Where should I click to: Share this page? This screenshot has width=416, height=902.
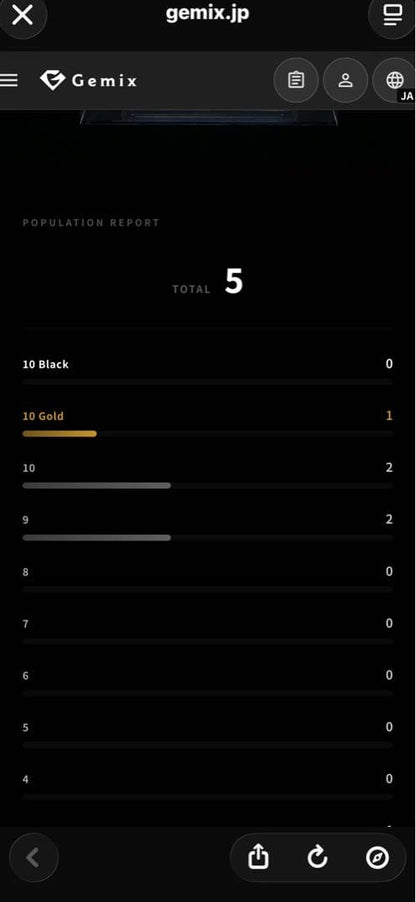pyautogui.click(x=258, y=858)
